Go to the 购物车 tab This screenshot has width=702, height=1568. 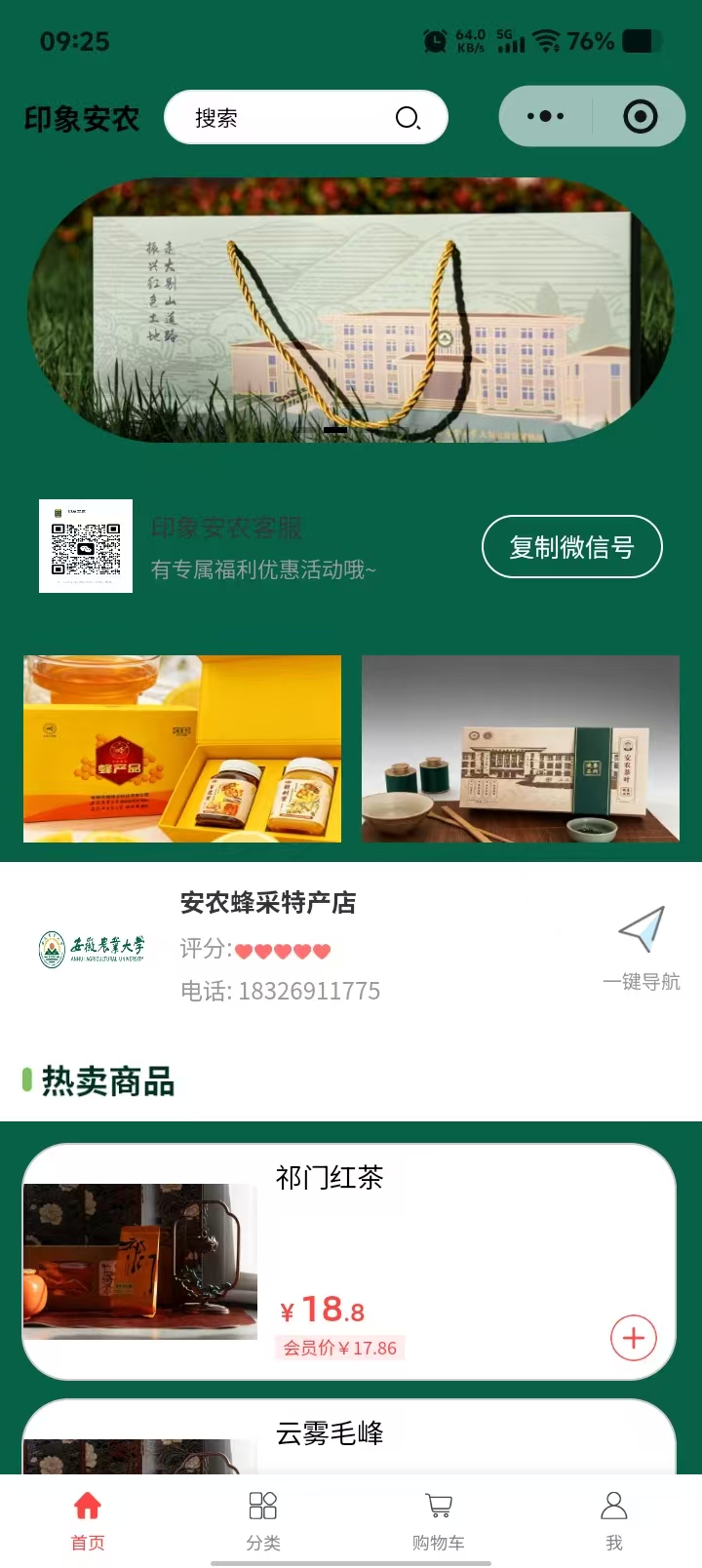pos(439,1519)
